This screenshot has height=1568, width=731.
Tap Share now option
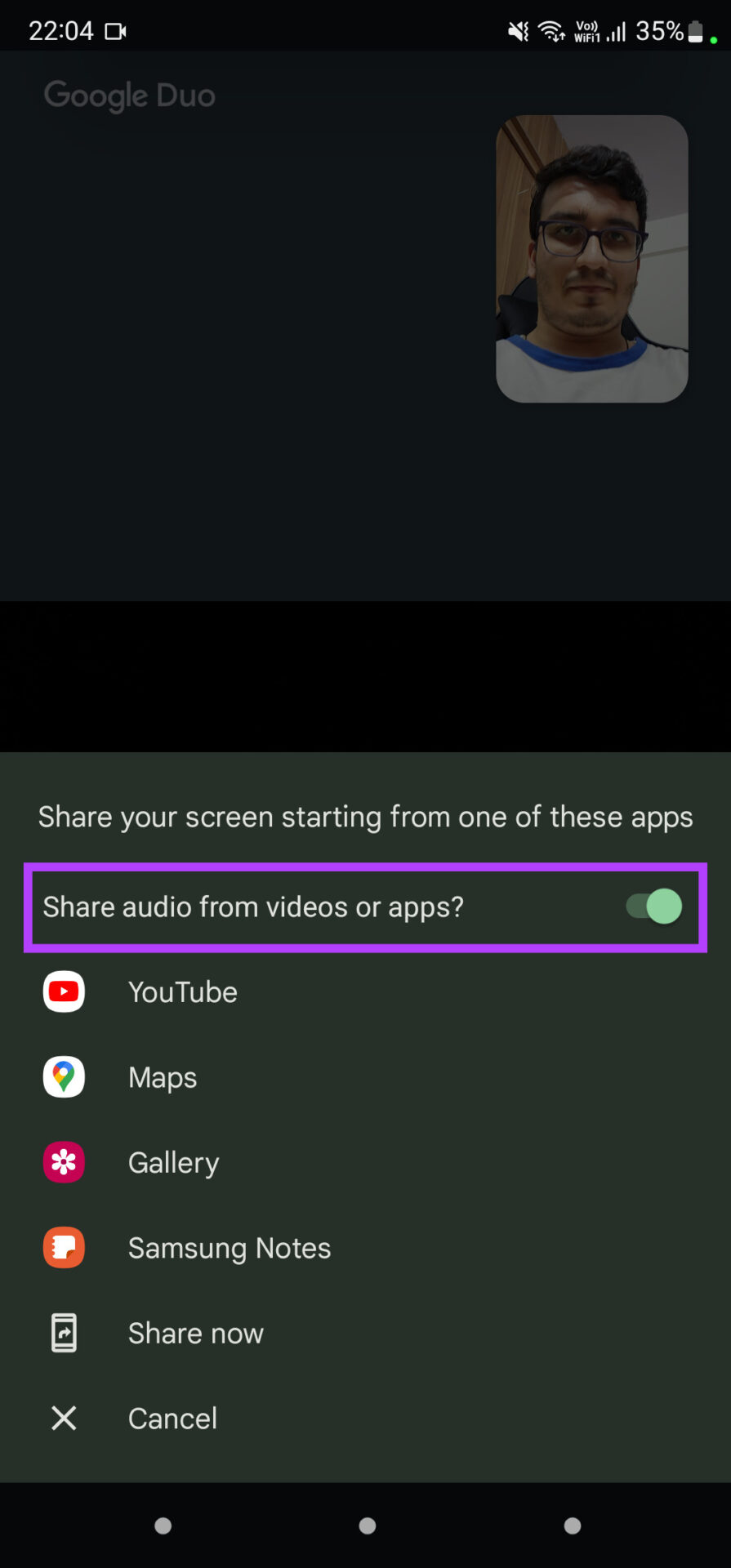(x=365, y=1333)
